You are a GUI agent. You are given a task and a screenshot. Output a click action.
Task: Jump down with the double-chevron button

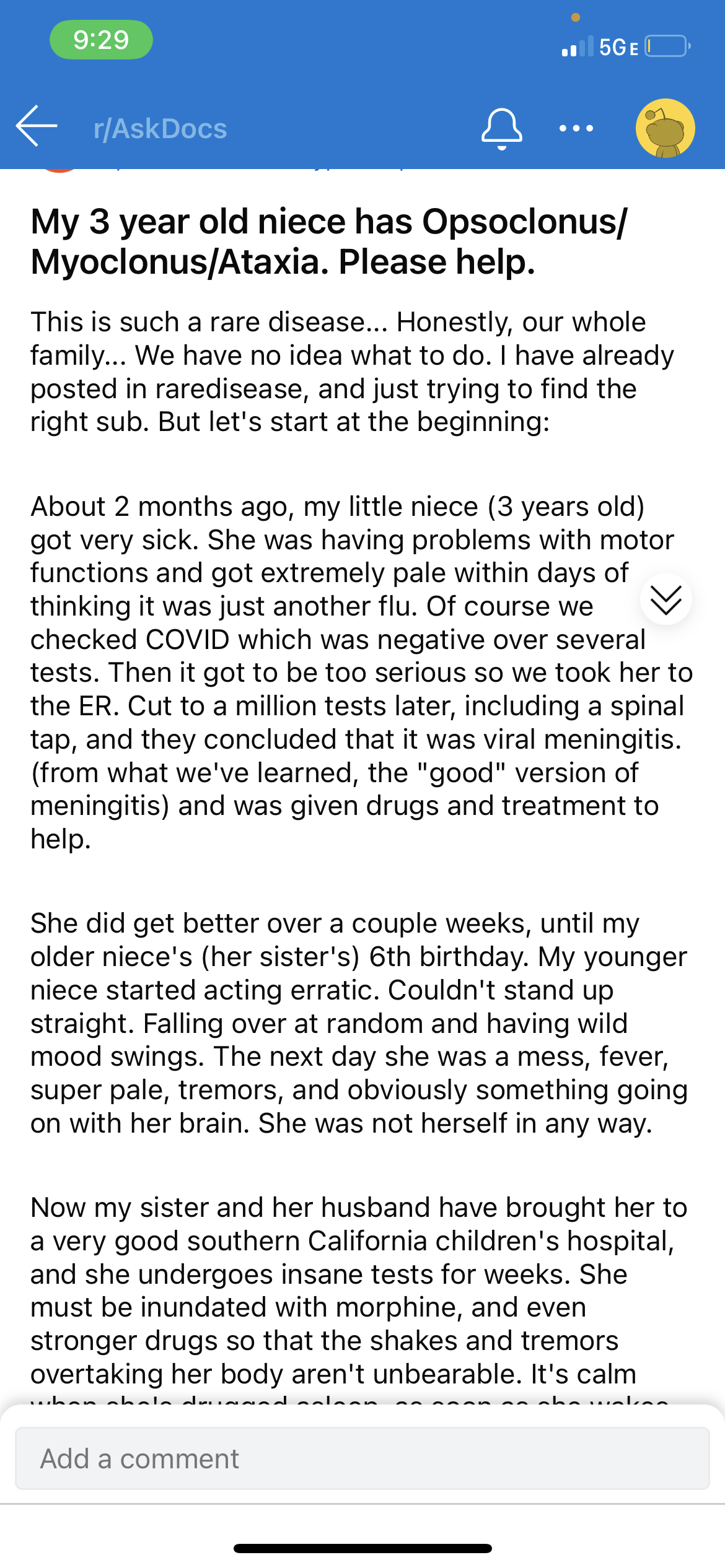(x=666, y=599)
